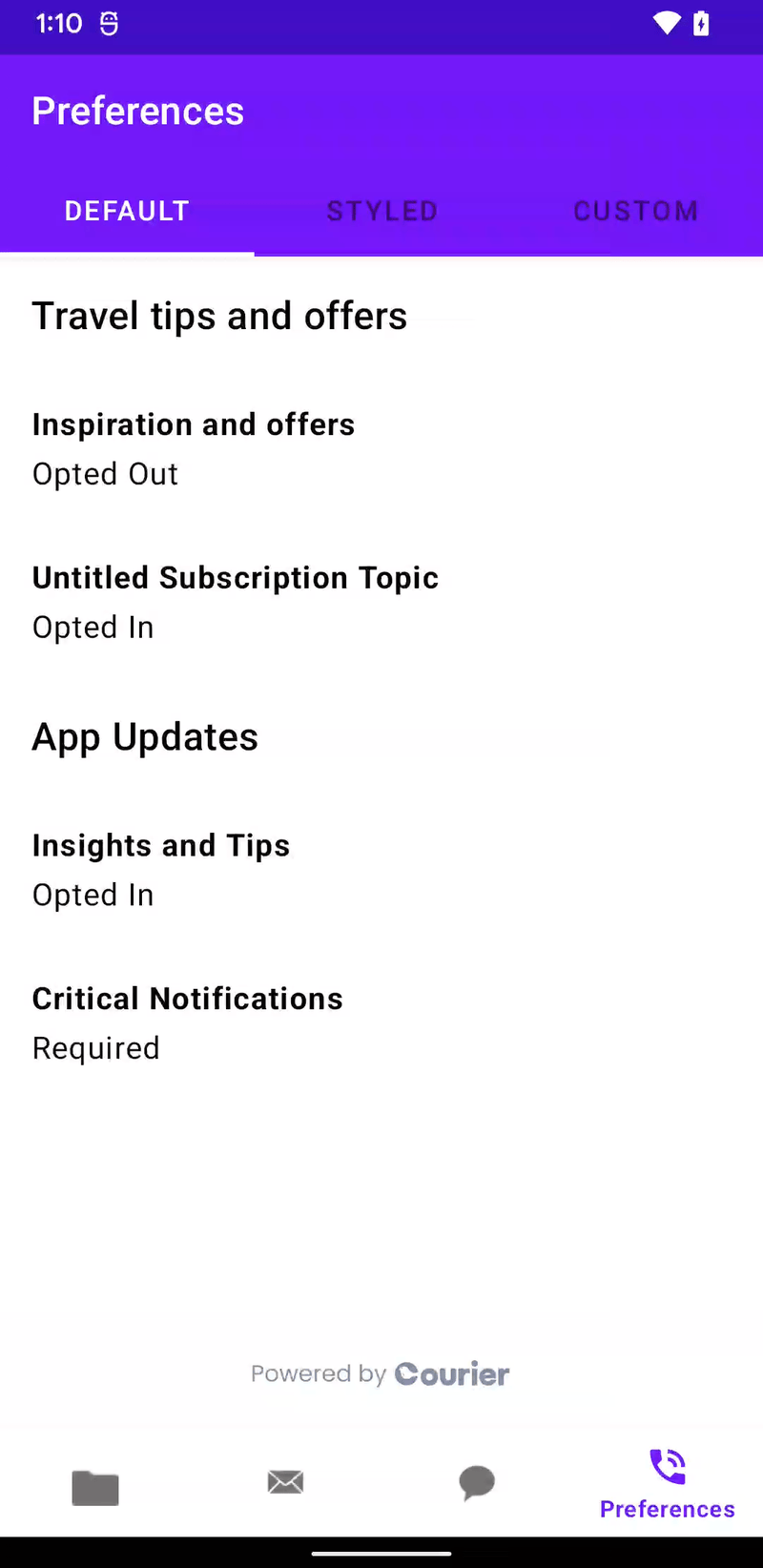
Task: Expand the App Updates section
Action: [x=145, y=736]
